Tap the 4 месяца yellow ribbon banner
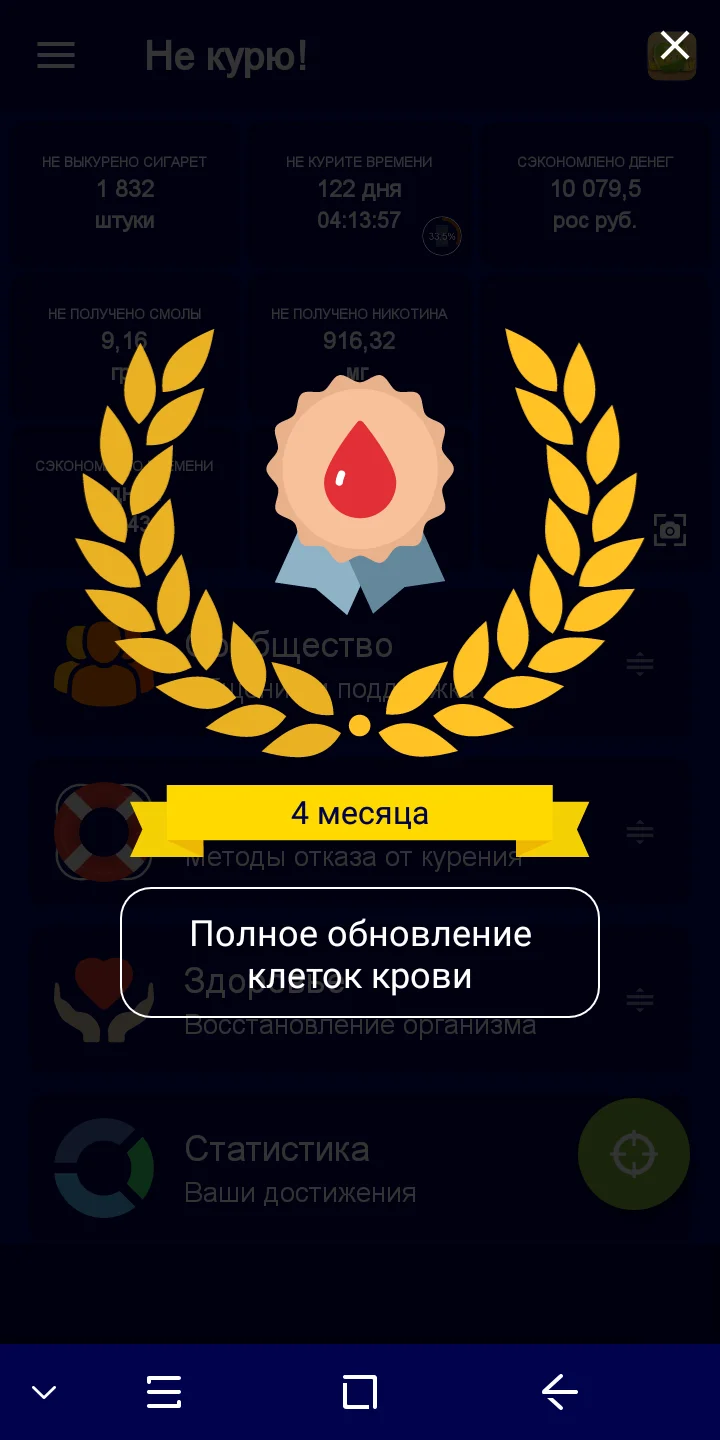 pyautogui.click(x=360, y=813)
